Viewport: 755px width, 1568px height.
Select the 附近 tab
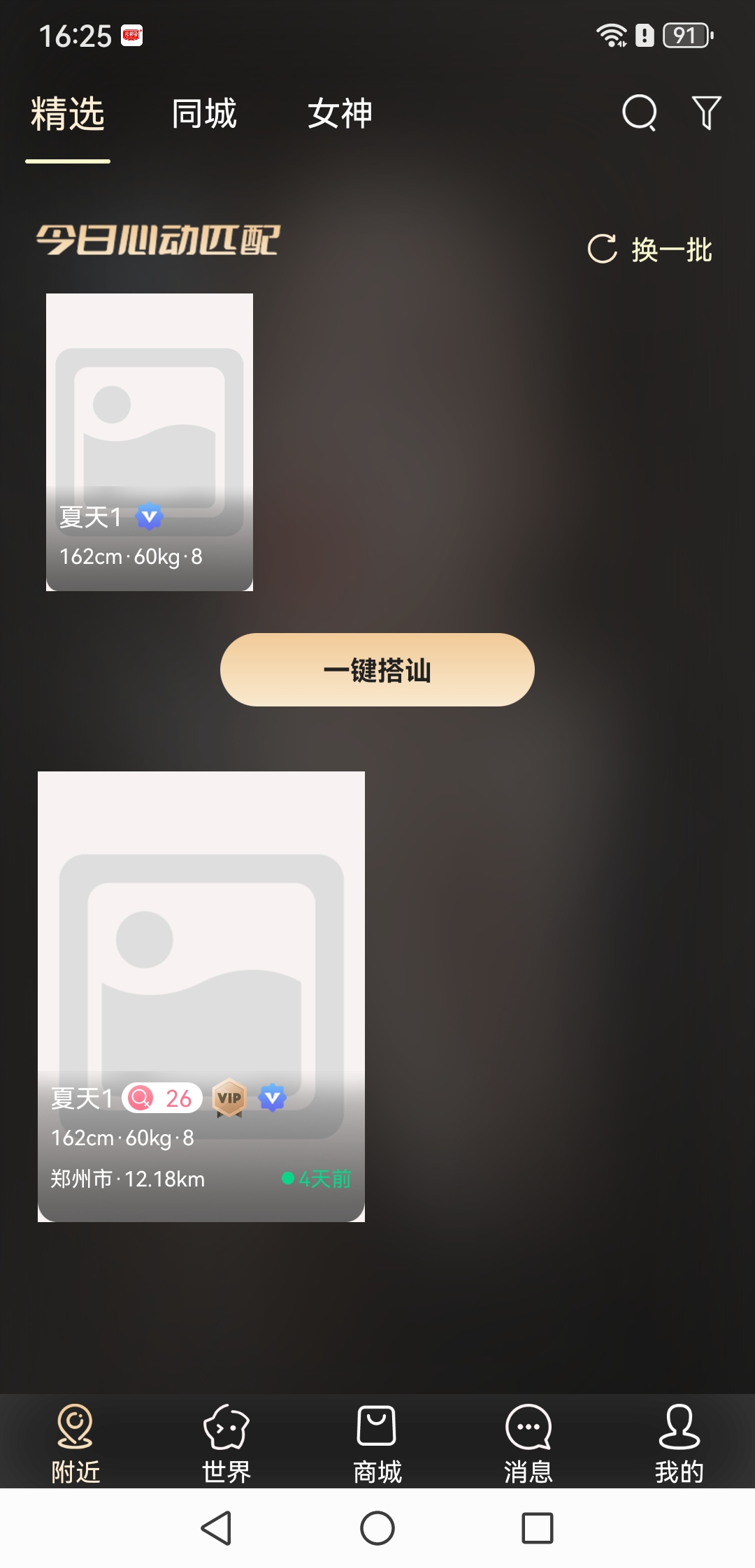coord(75,1444)
